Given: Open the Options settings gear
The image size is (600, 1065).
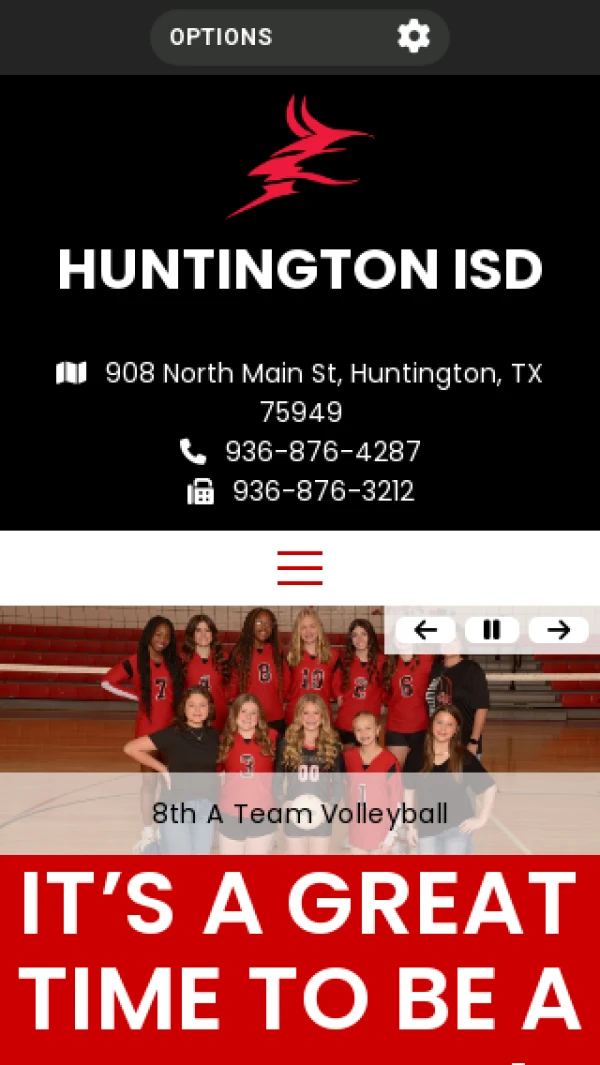Looking at the screenshot, I should (x=413, y=37).
